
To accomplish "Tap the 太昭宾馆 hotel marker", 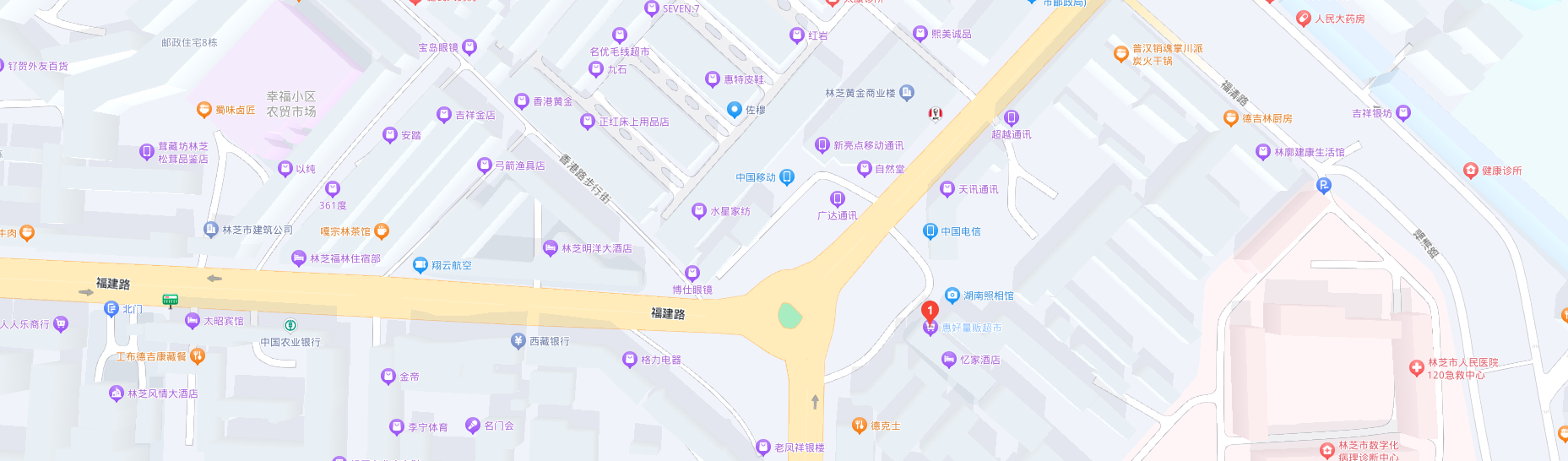I will [193, 321].
